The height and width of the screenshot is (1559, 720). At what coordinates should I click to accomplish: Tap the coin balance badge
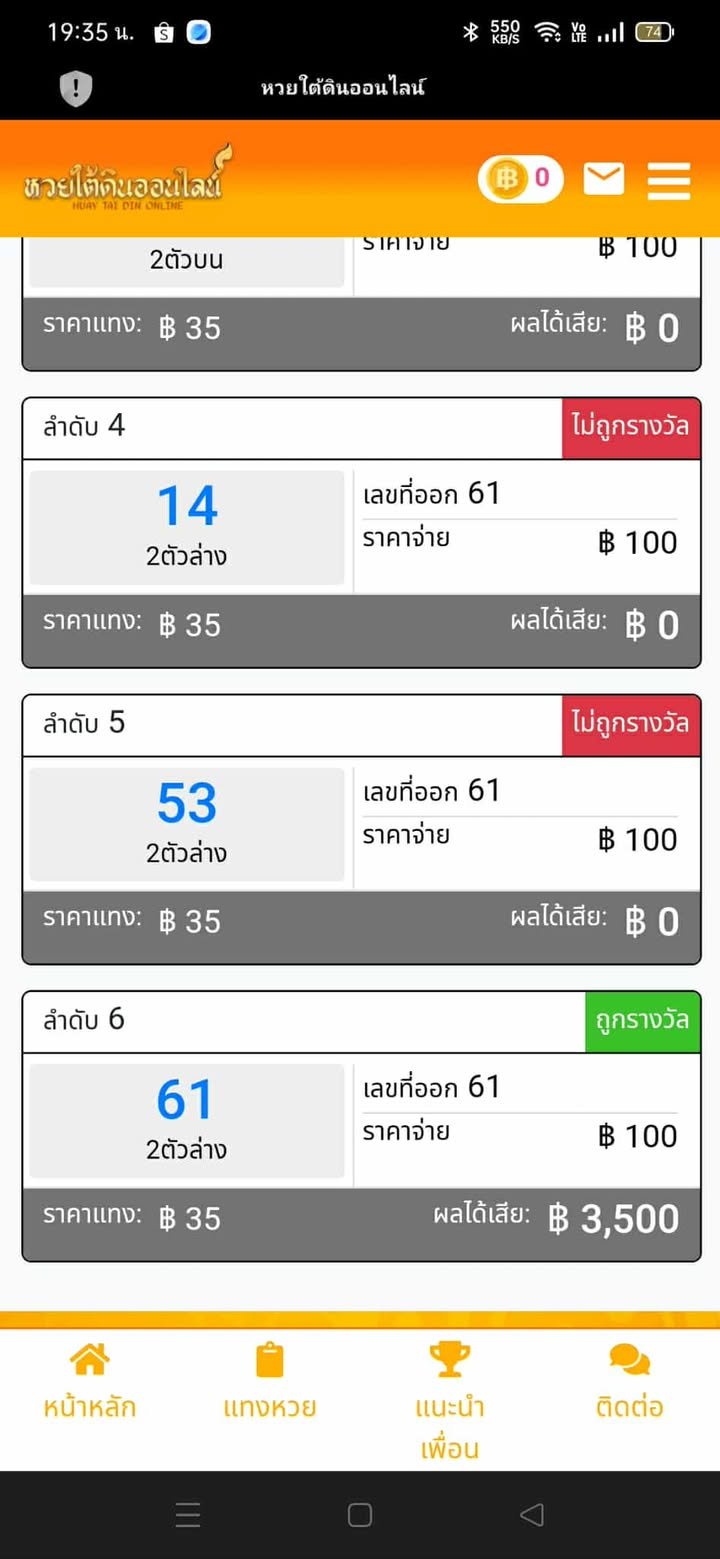coord(520,180)
